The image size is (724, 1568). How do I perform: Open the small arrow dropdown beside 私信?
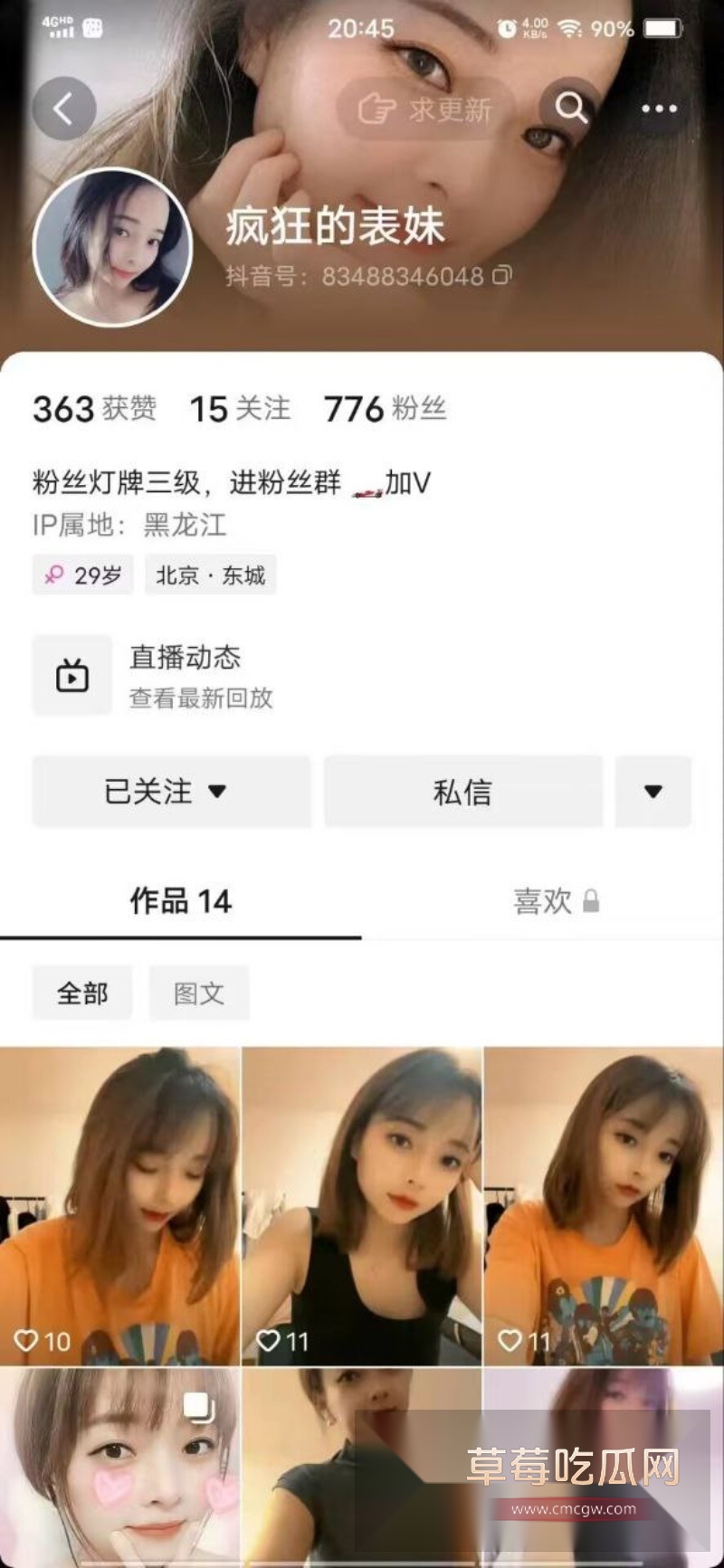click(x=653, y=792)
